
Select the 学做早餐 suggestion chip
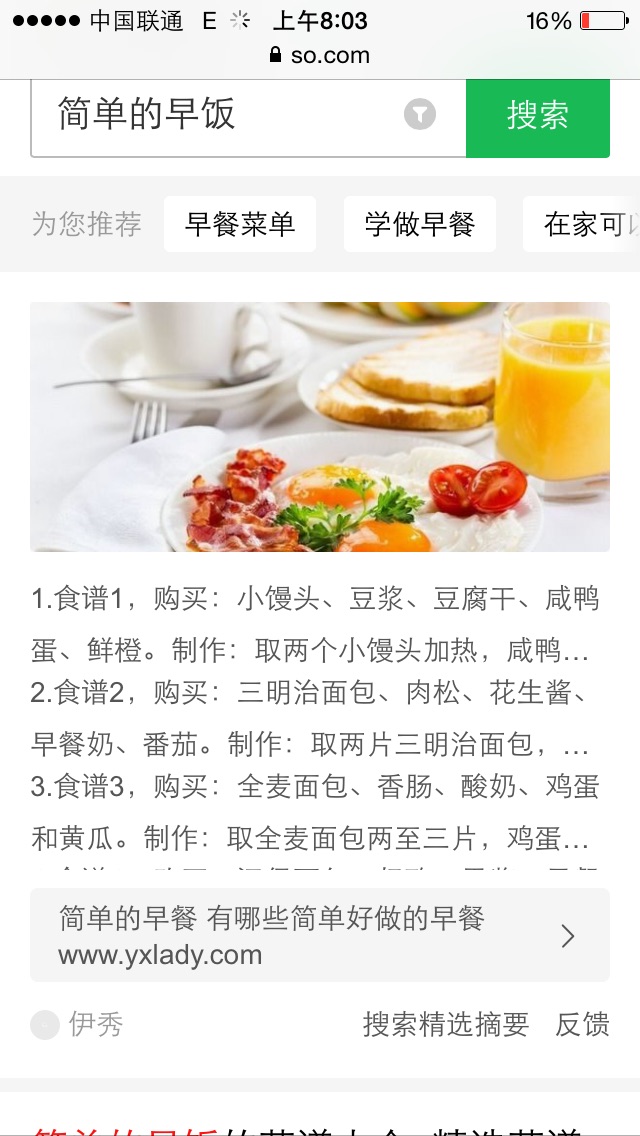click(x=420, y=224)
